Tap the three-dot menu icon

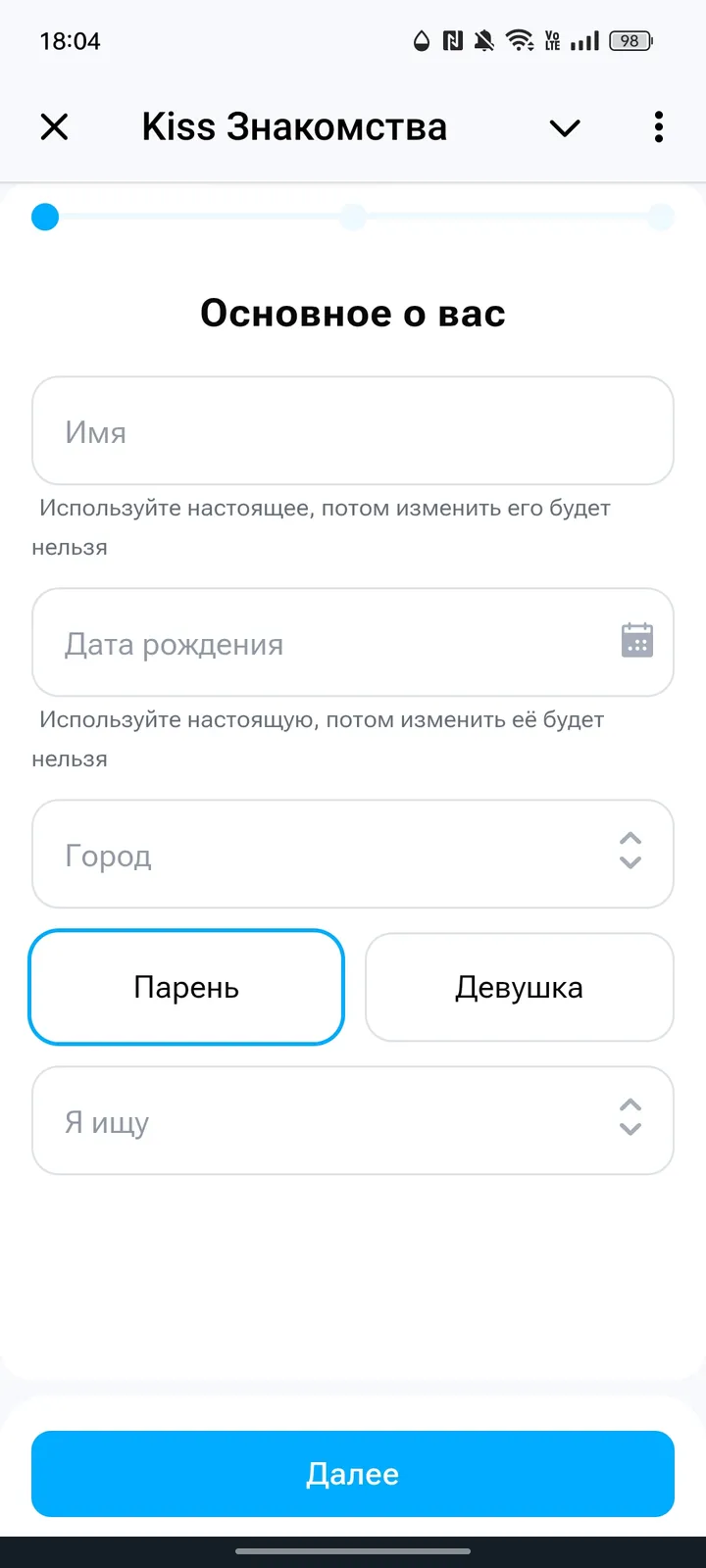point(658,127)
